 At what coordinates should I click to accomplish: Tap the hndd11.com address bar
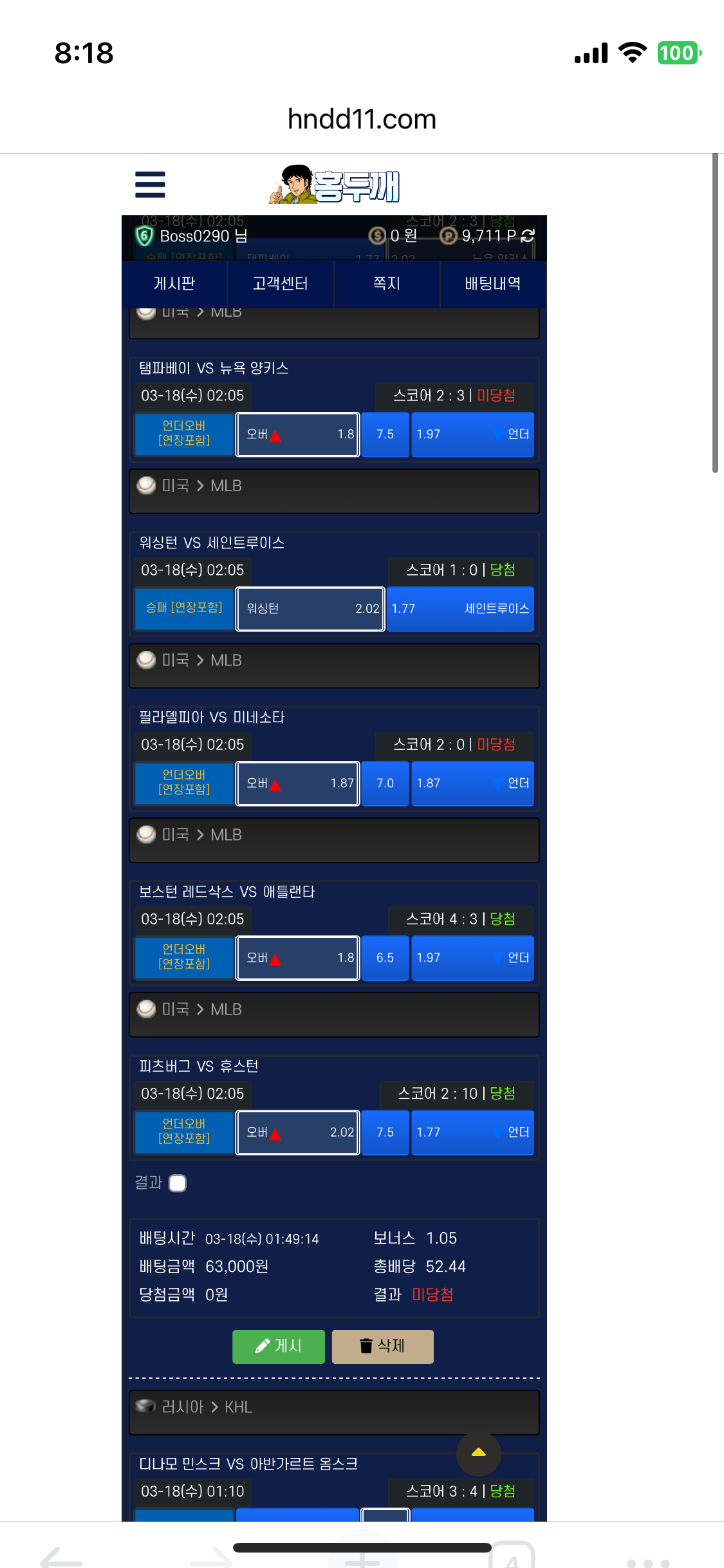point(362,119)
